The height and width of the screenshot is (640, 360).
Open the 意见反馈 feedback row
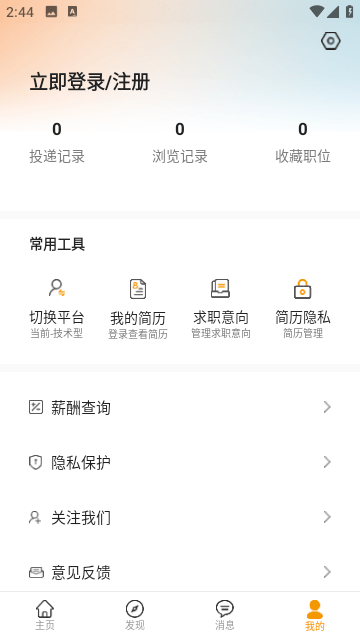tap(180, 572)
